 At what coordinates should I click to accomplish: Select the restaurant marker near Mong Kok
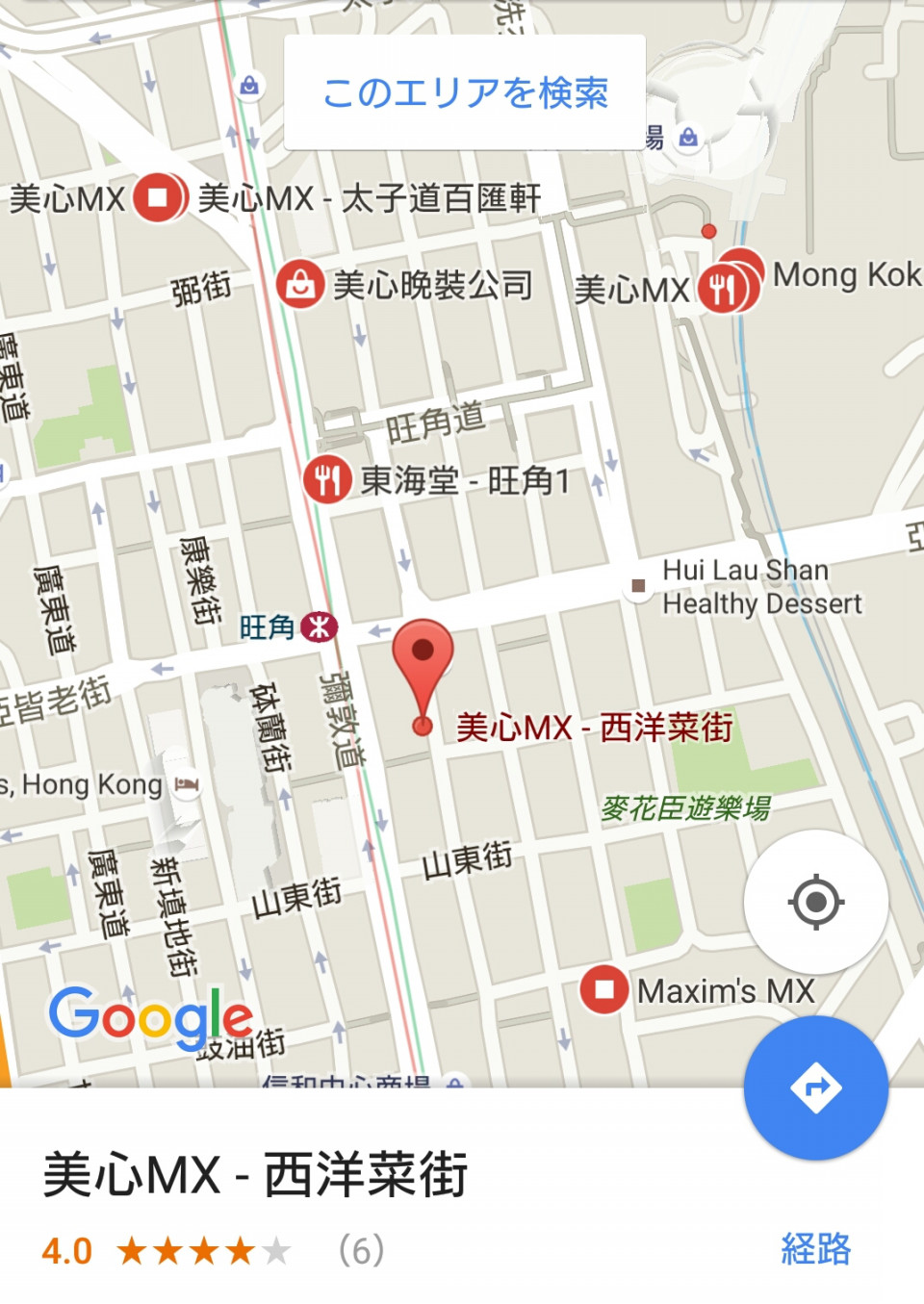pyautogui.click(x=723, y=287)
